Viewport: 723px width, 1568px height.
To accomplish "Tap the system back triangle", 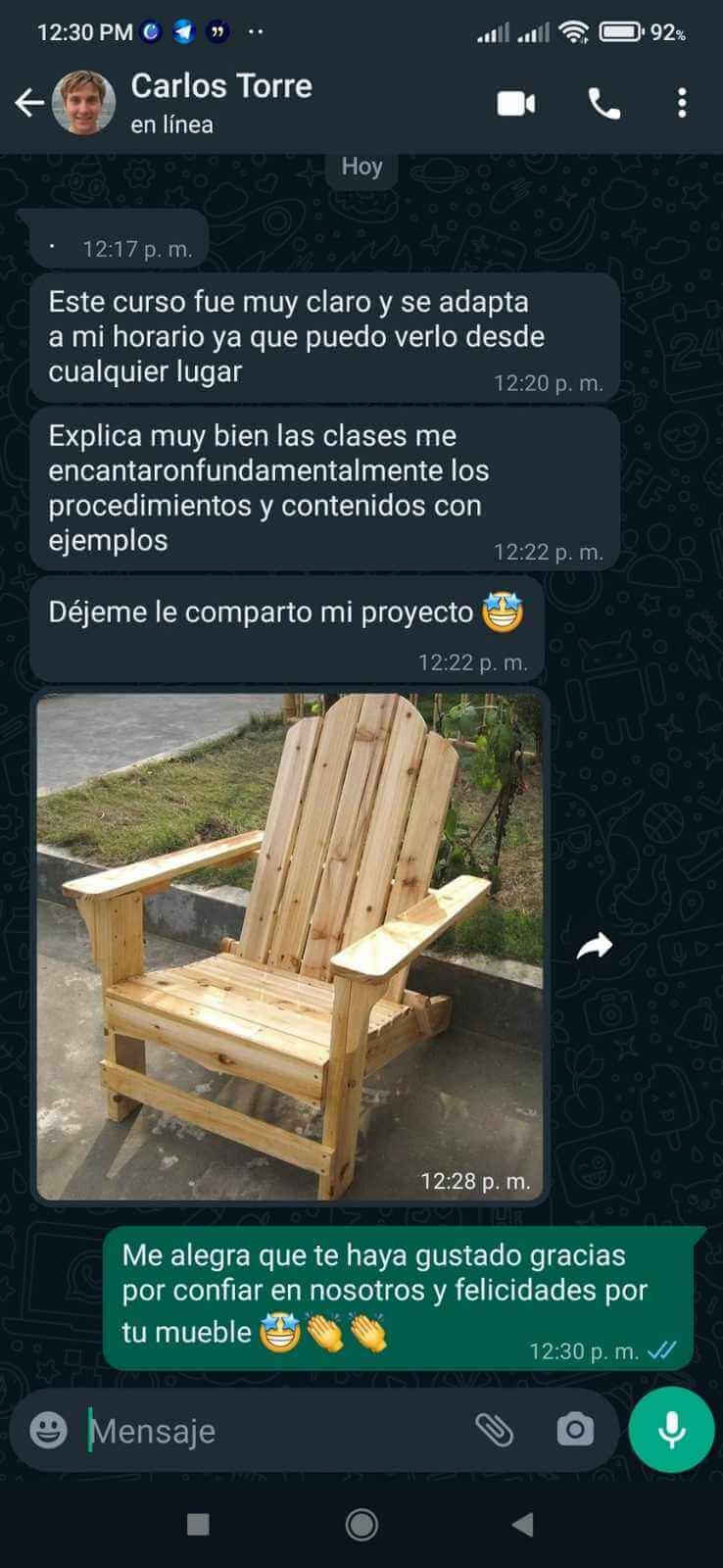I will [x=523, y=1524].
